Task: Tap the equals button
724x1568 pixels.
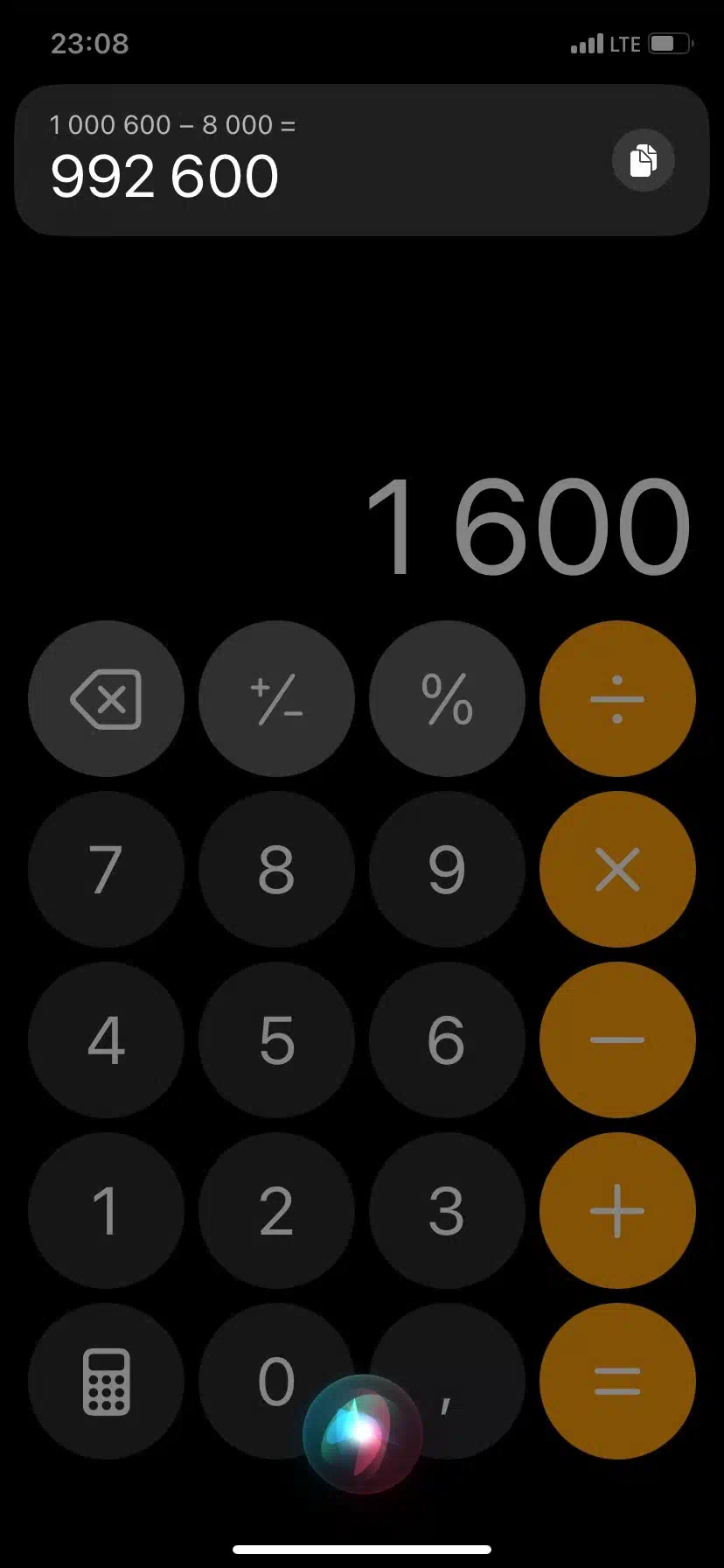Action: coord(617,1382)
